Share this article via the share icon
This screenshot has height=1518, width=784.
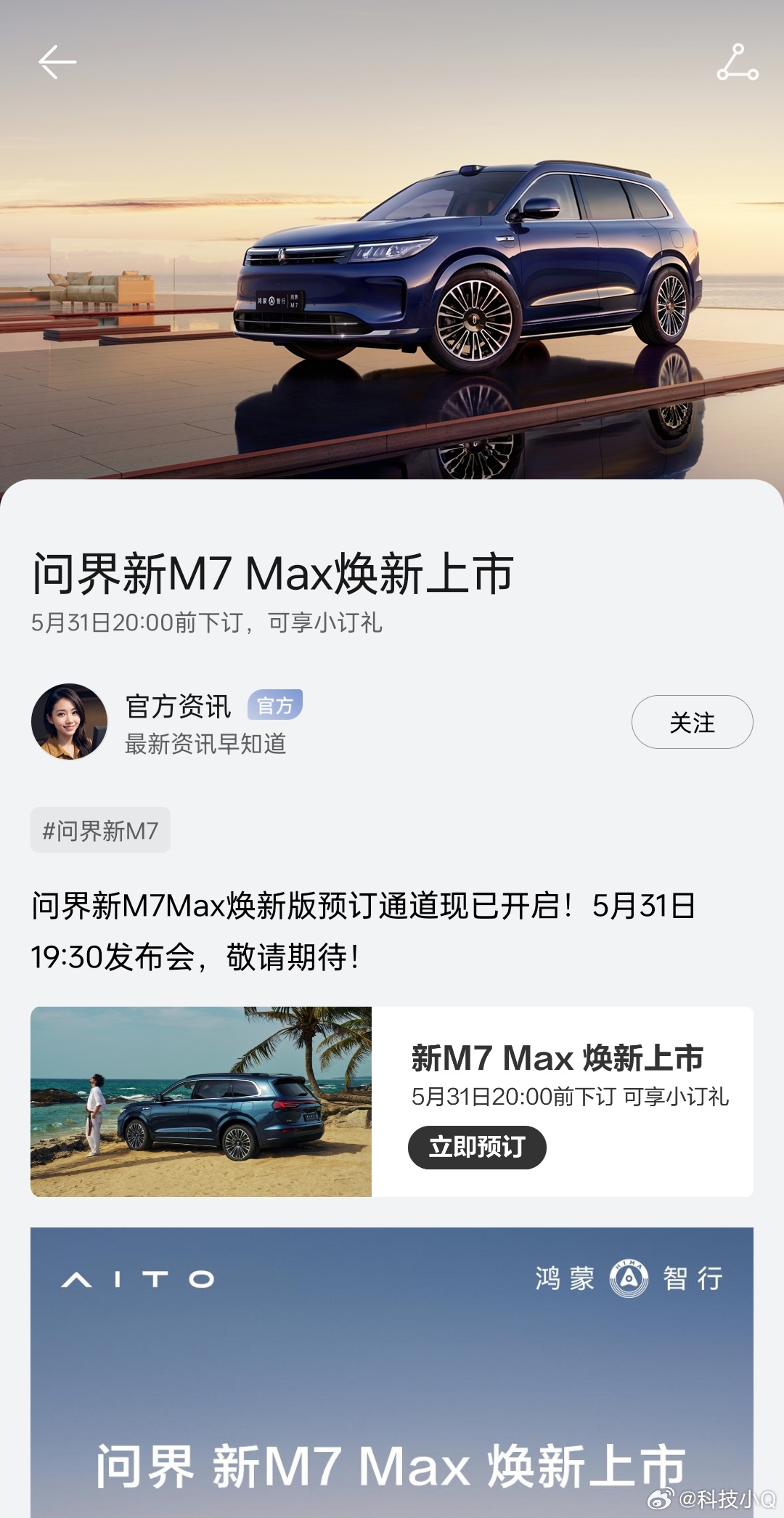pos(738,62)
